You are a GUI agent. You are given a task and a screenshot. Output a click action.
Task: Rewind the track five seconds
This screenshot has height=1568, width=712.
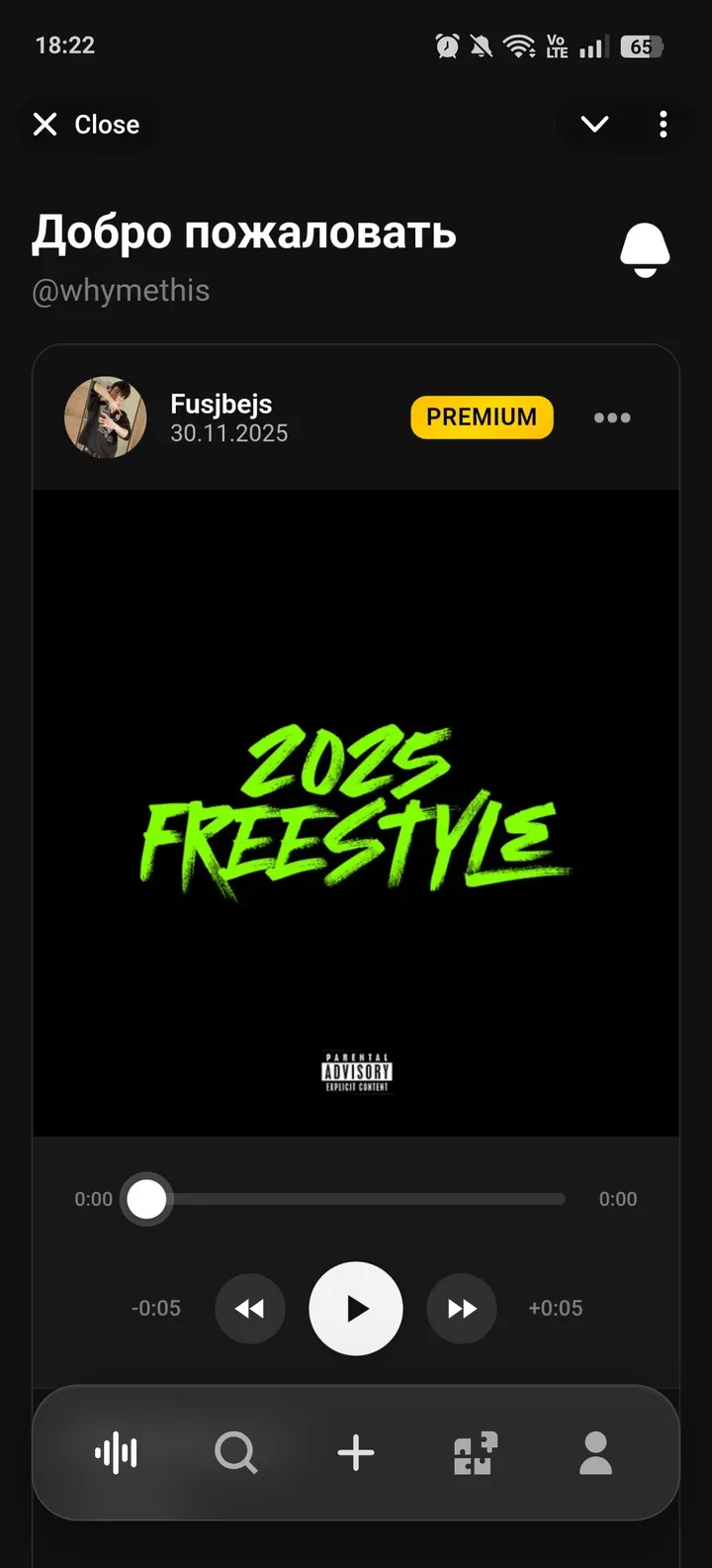(250, 1308)
